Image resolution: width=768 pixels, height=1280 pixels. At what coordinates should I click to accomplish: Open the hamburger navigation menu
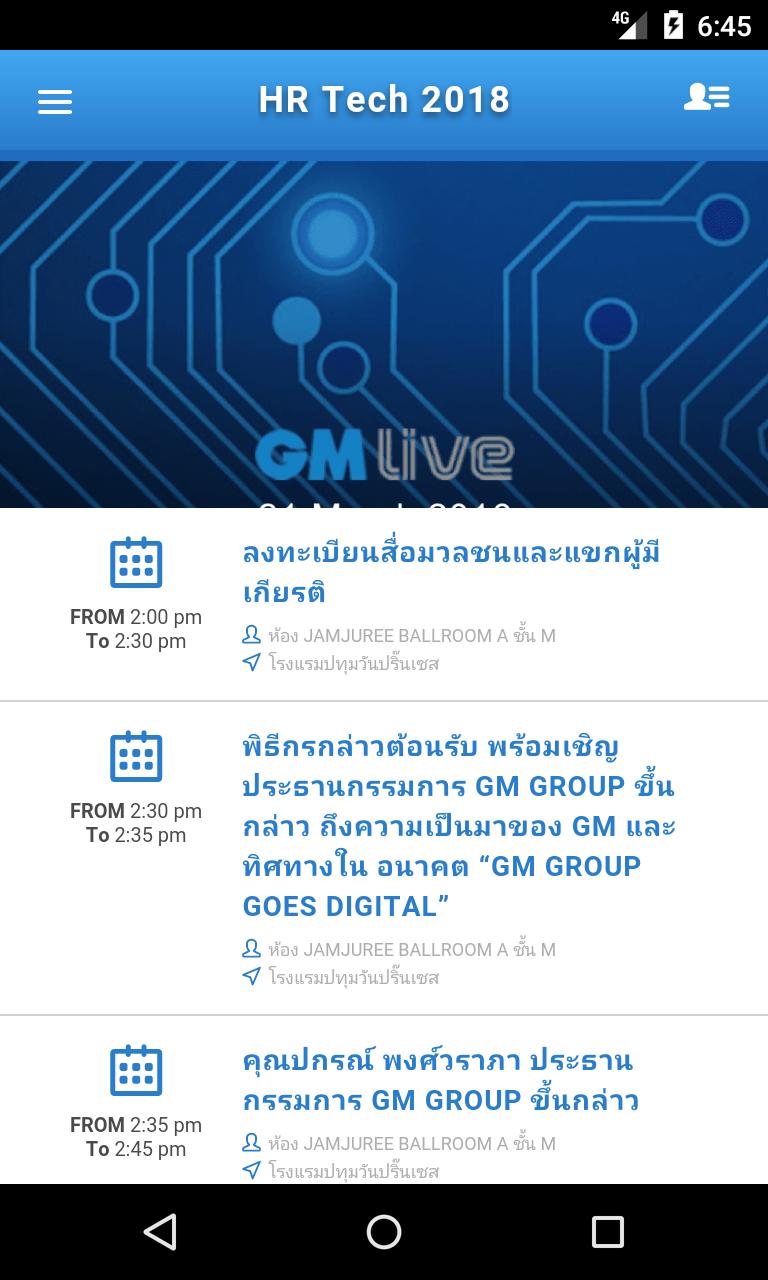(x=55, y=101)
